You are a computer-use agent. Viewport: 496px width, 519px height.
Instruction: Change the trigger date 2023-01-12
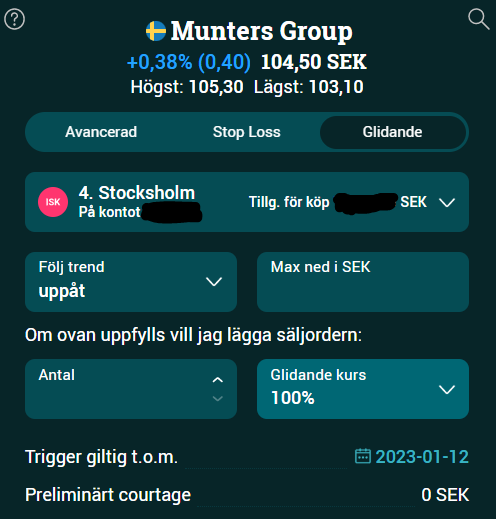tap(412, 456)
